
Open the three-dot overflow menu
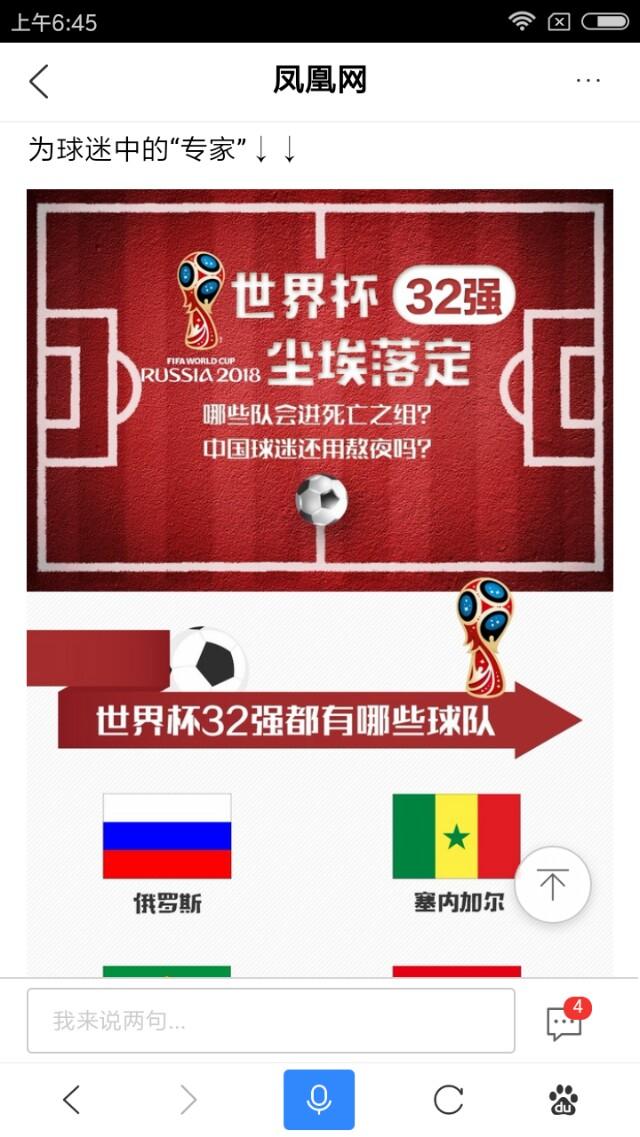click(588, 80)
